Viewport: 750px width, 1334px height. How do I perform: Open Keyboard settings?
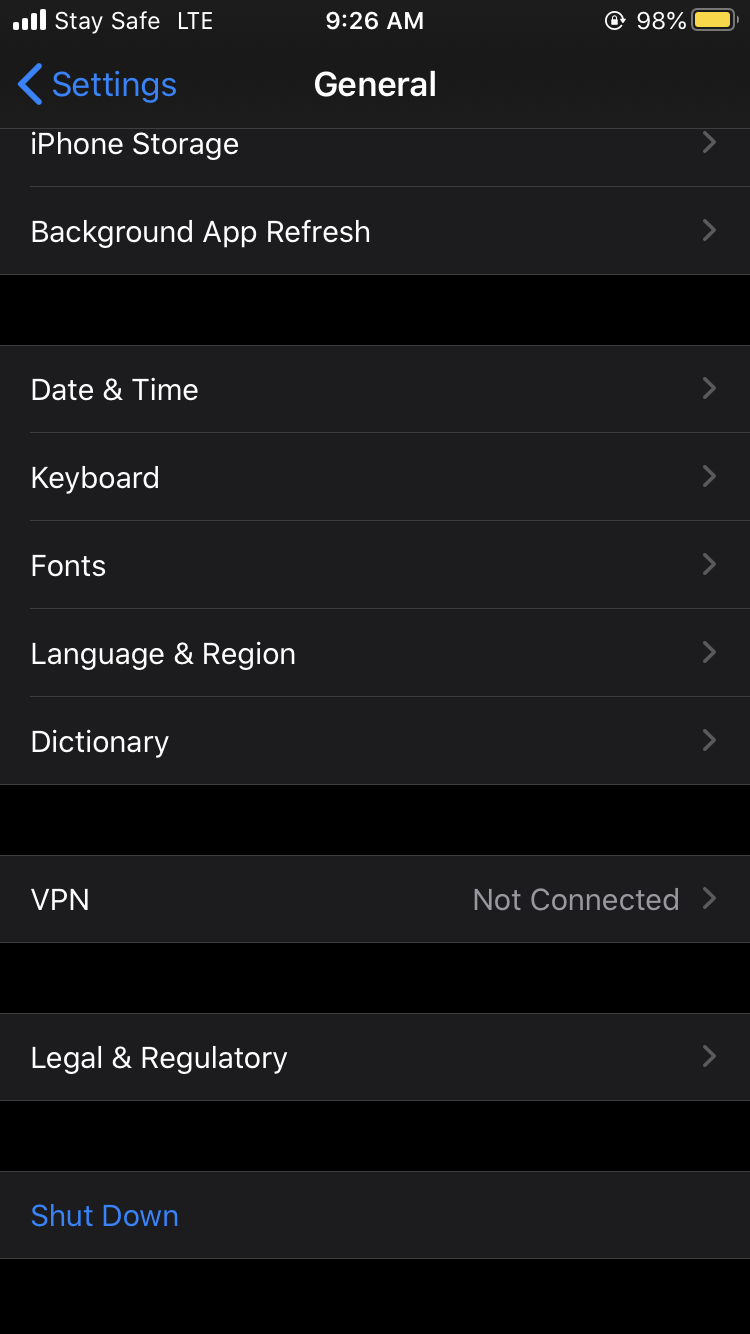375,477
